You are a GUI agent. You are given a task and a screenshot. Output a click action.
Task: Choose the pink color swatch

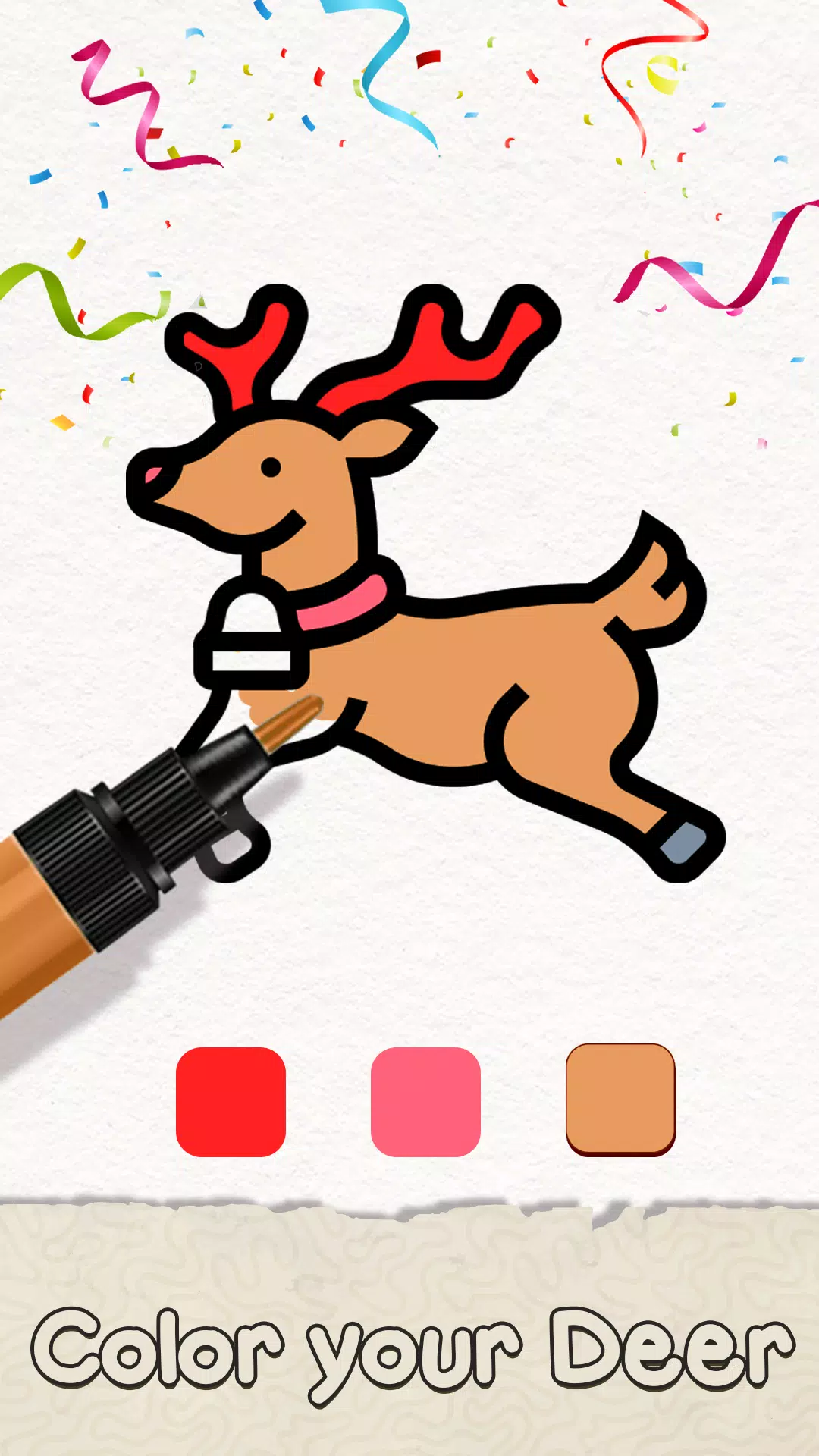(425, 1101)
